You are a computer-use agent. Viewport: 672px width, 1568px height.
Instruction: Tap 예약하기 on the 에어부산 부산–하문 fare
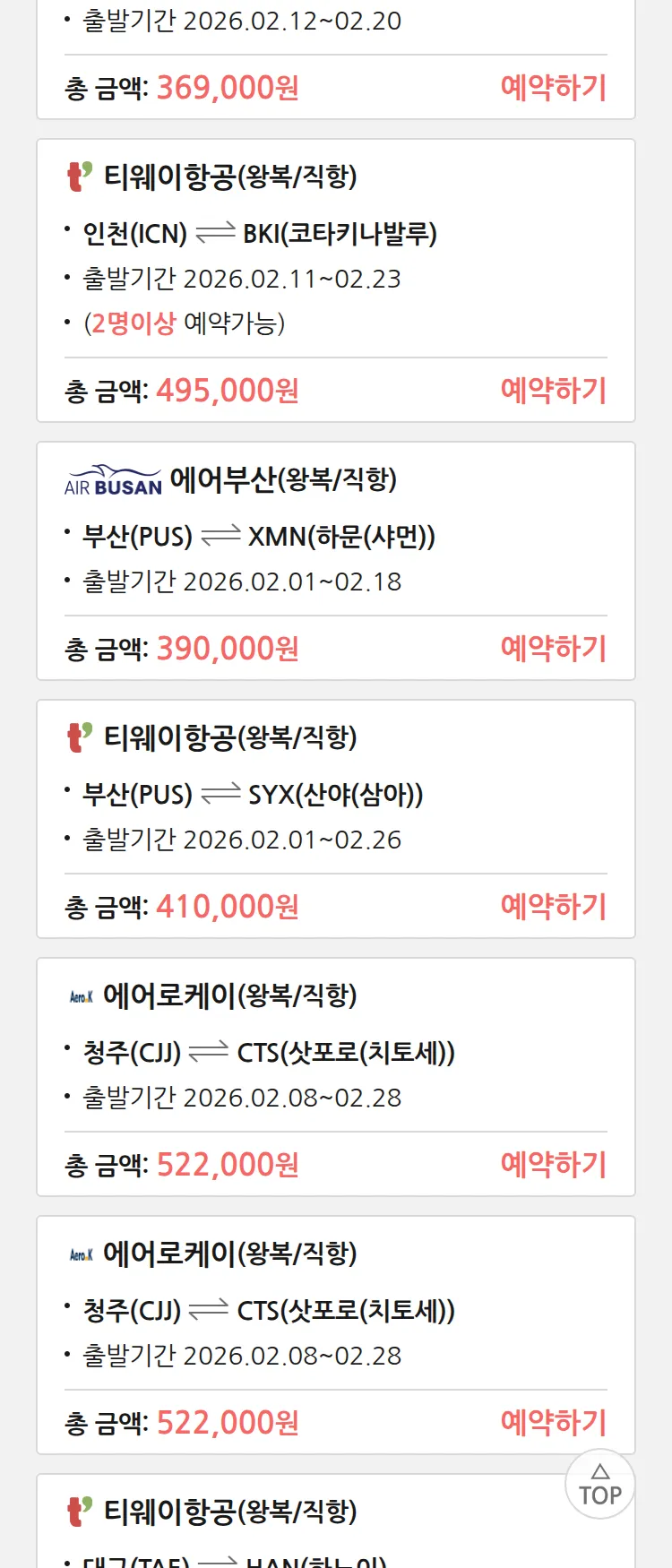click(x=553, y=649)
